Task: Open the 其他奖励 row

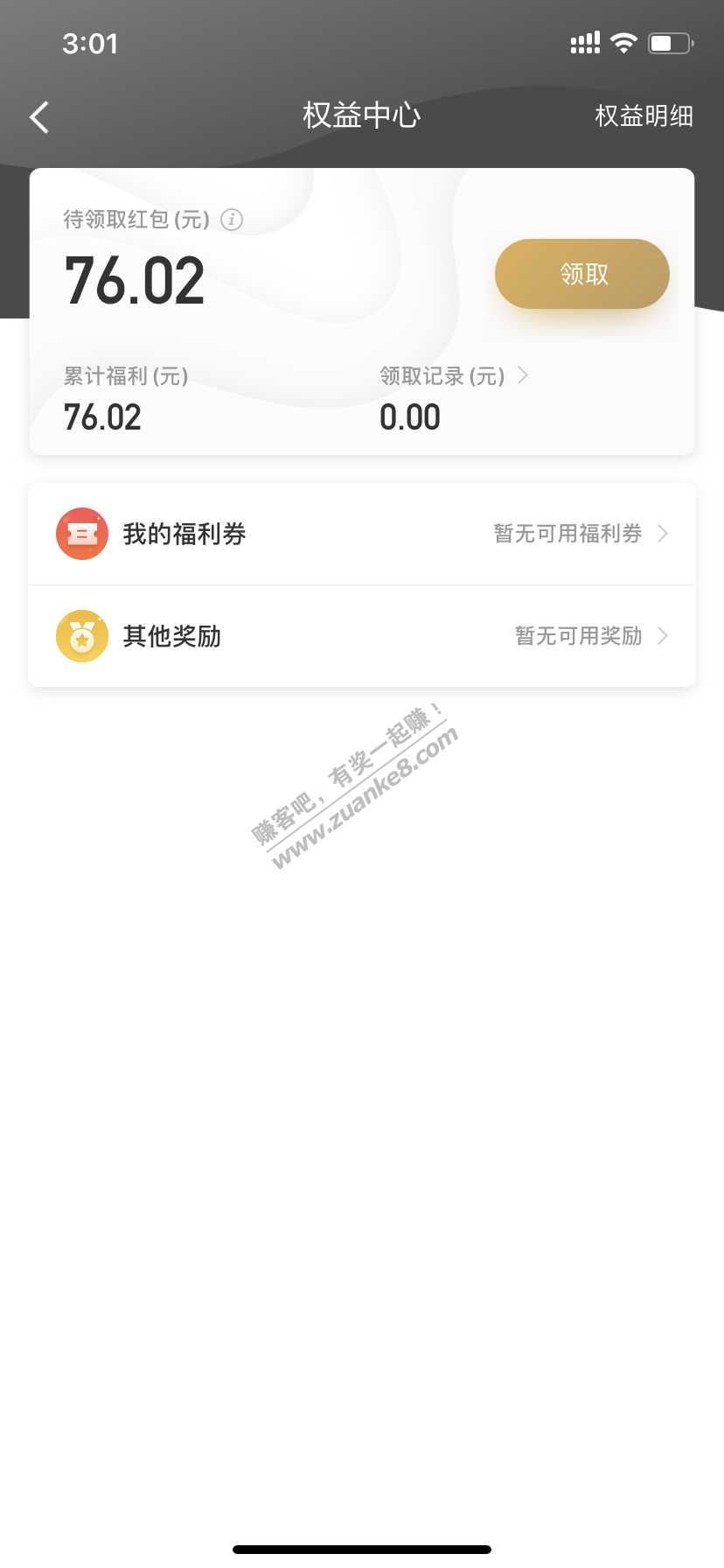Action: point(362,636)
